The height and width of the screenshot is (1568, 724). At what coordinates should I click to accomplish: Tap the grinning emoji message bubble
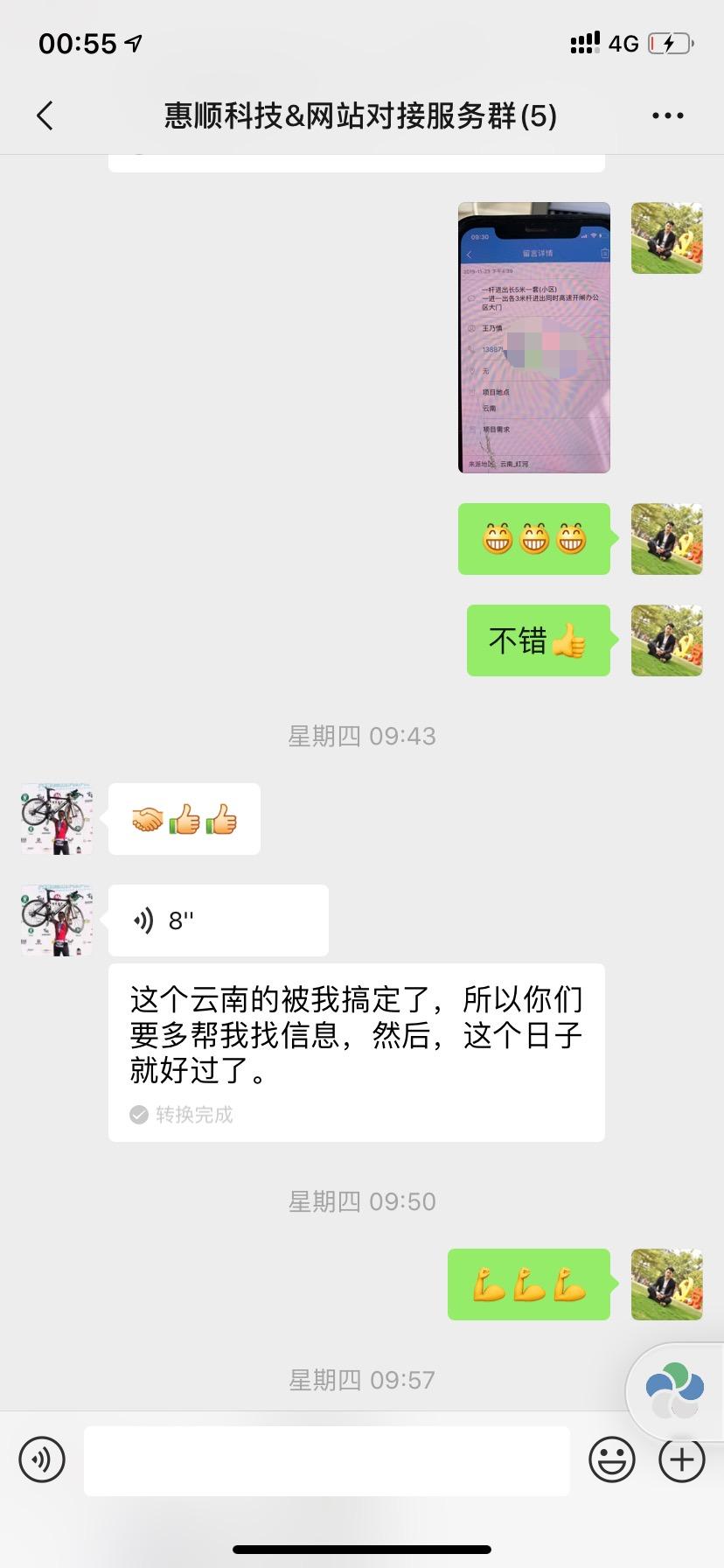click(x=533, y=539)
